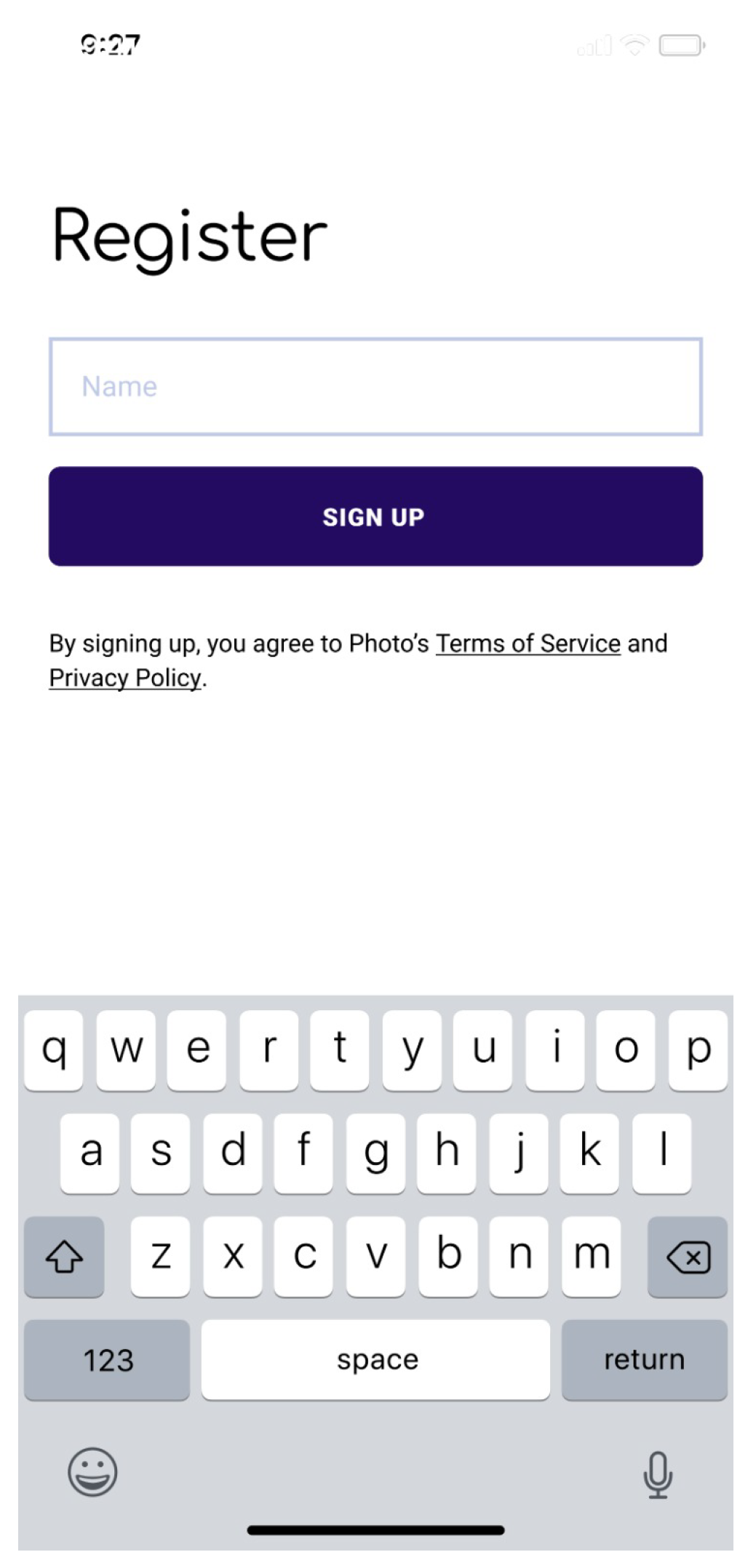Focus the Name input field
The width and height of the screenshot is (756, 1568).
tap(375, 387)
